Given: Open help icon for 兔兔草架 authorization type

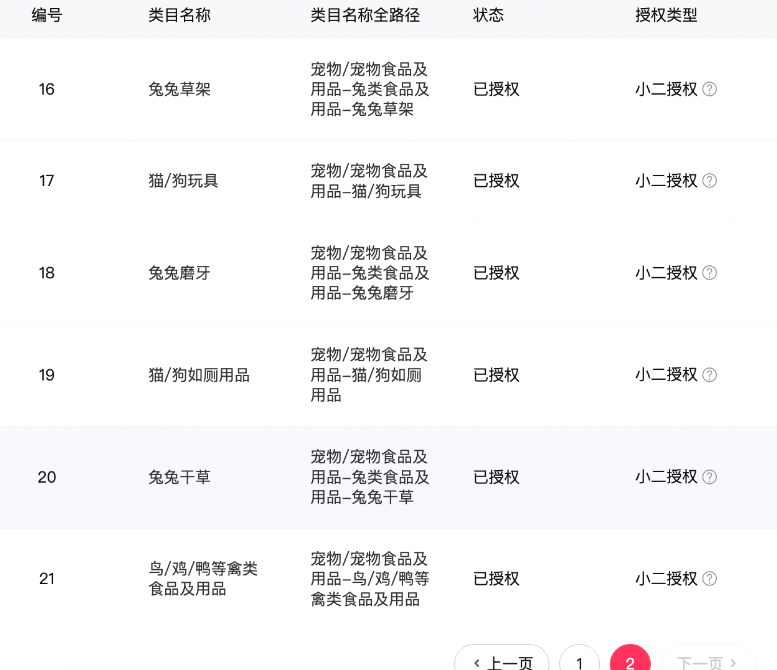Looking at the screenshot, I should click(x=709, y=89).
